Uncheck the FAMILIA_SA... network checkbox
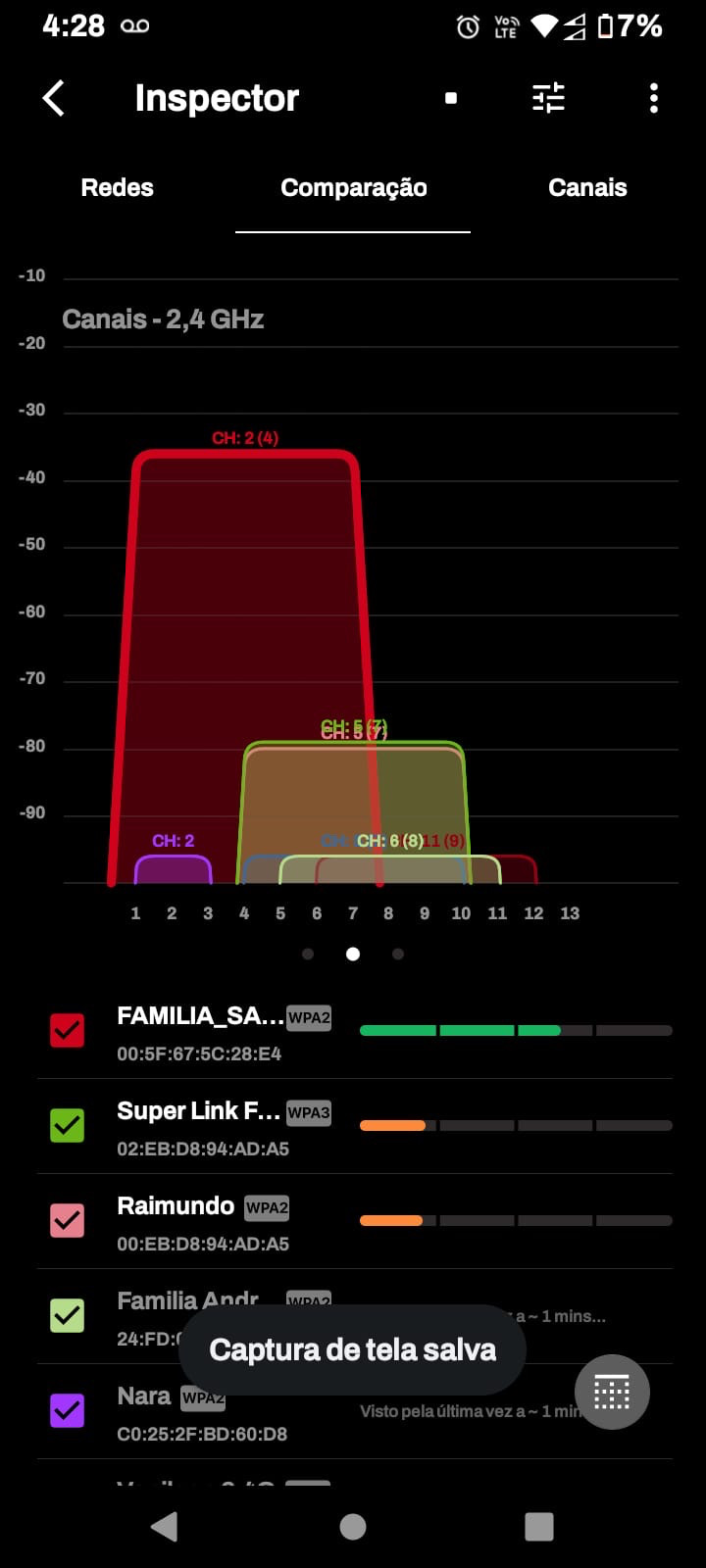 point(68,1030)
